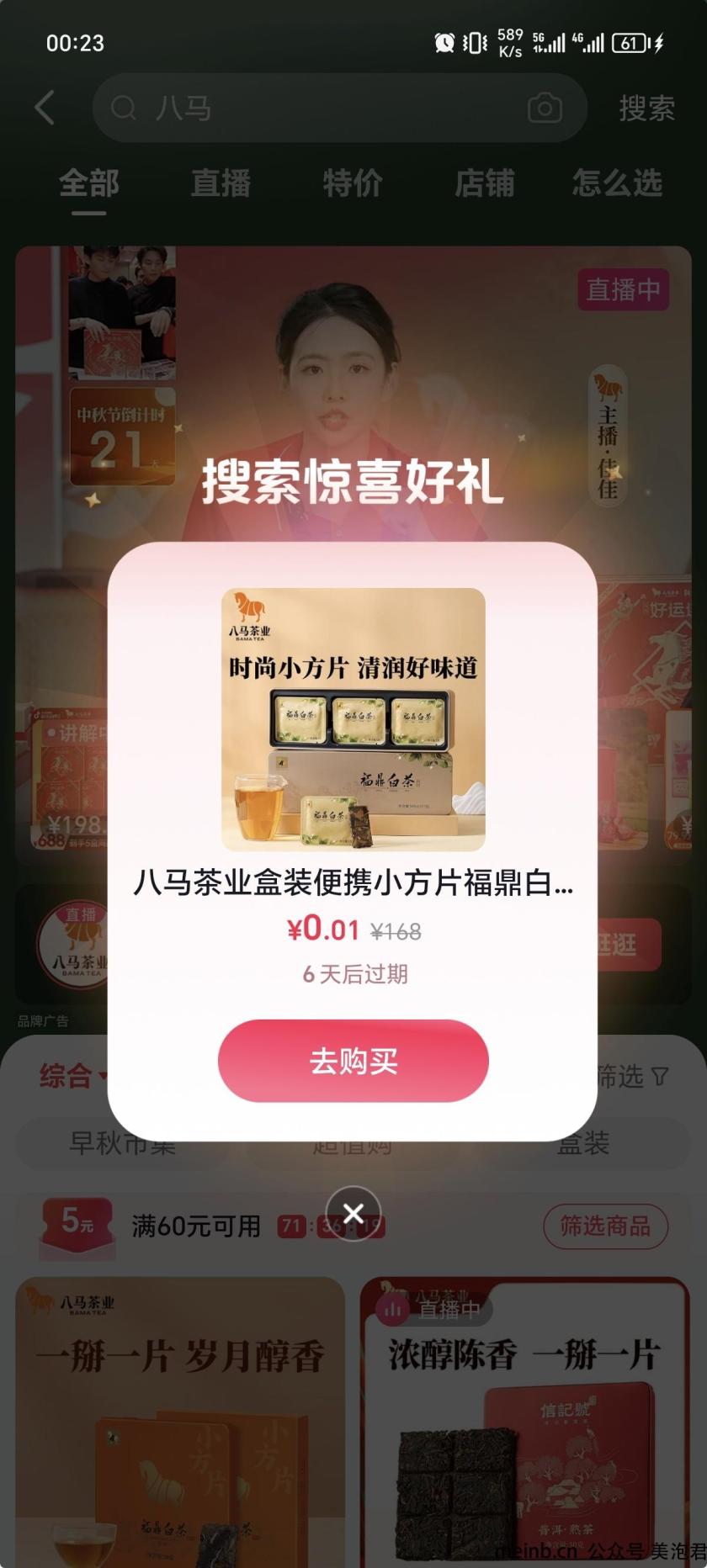Tap the 筛选商品 button

[x=605, y=1226]
